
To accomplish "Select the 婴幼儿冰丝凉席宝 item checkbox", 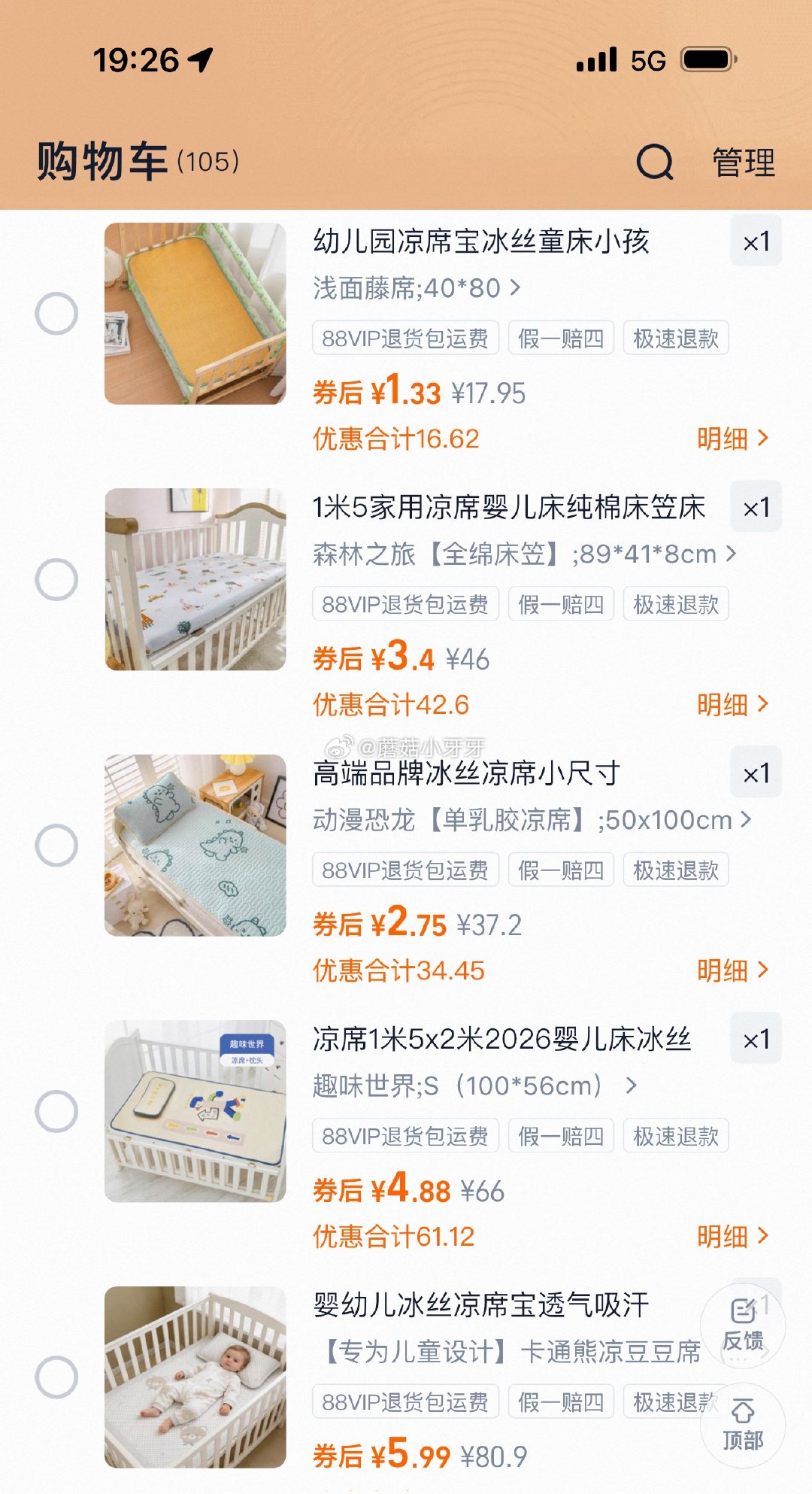I will tap(56, 1377).
